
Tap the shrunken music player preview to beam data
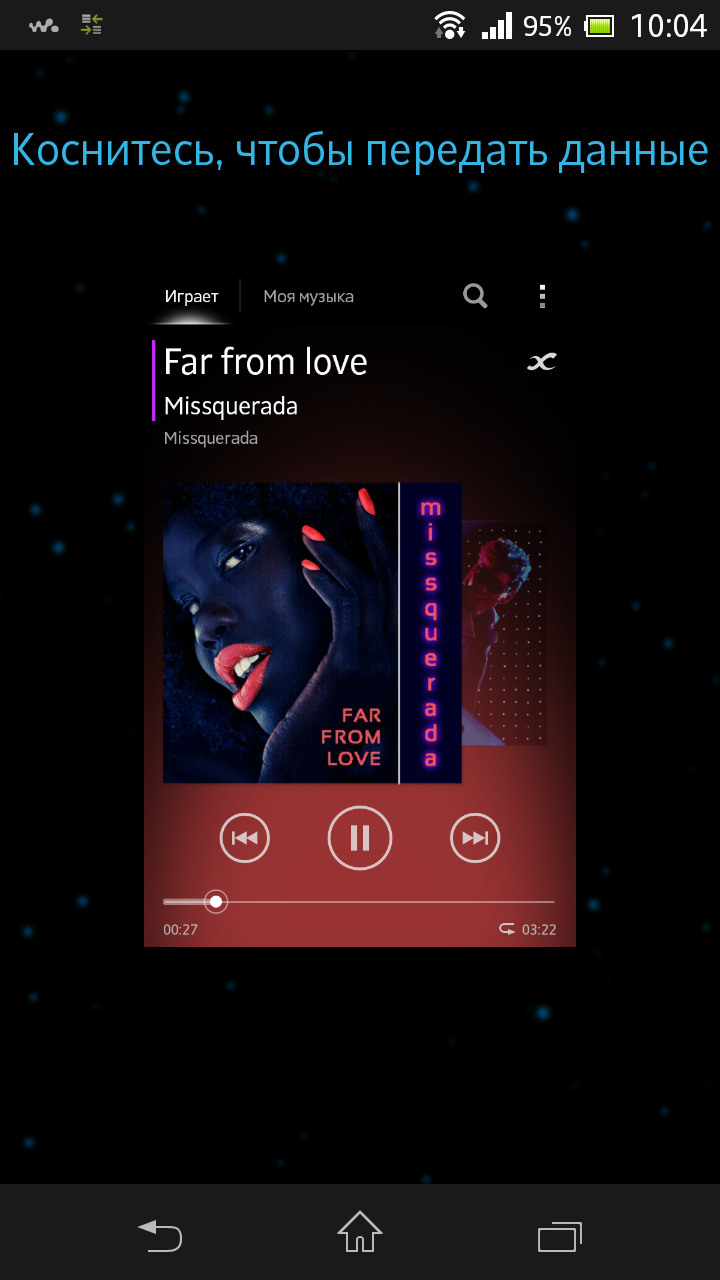tap(360, 610)
